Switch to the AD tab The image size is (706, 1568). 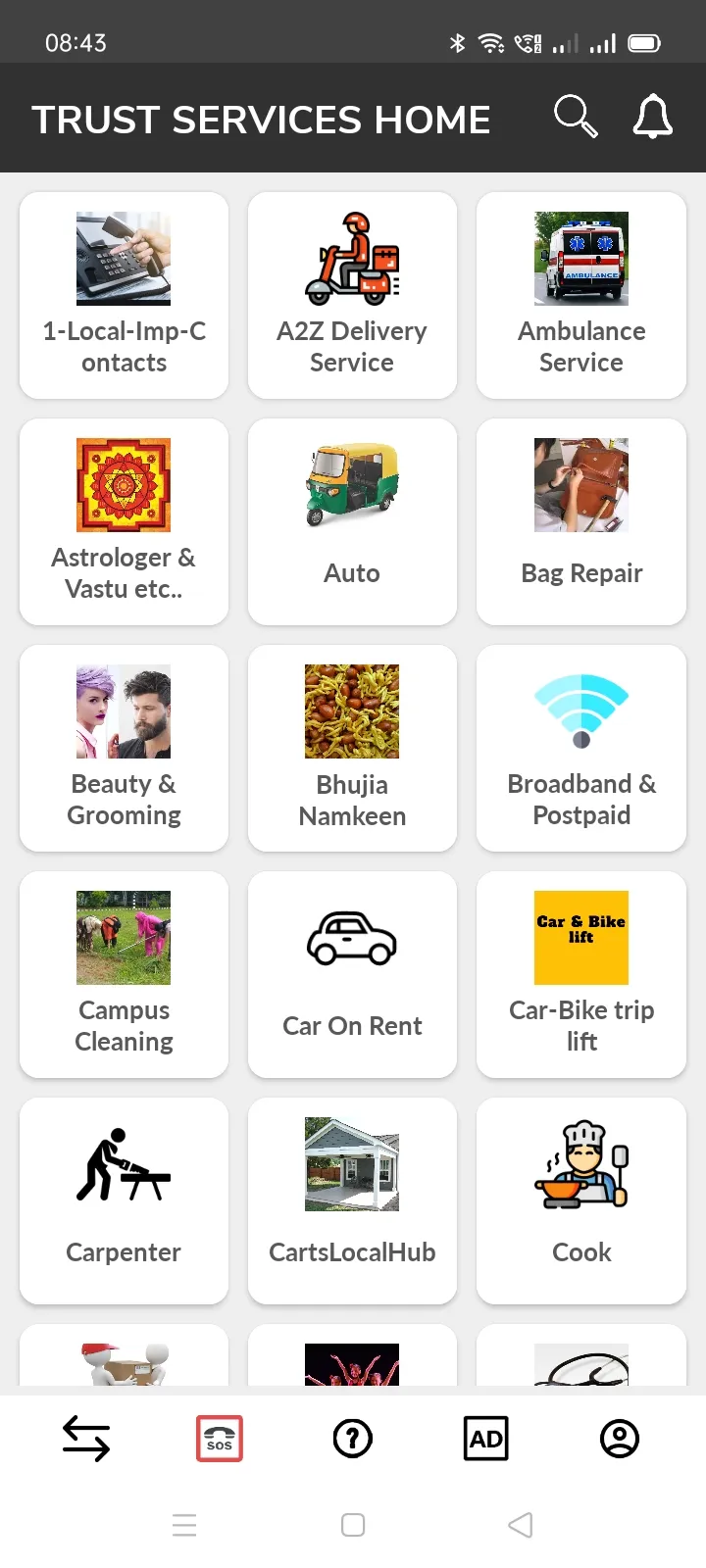[486, 1439]
